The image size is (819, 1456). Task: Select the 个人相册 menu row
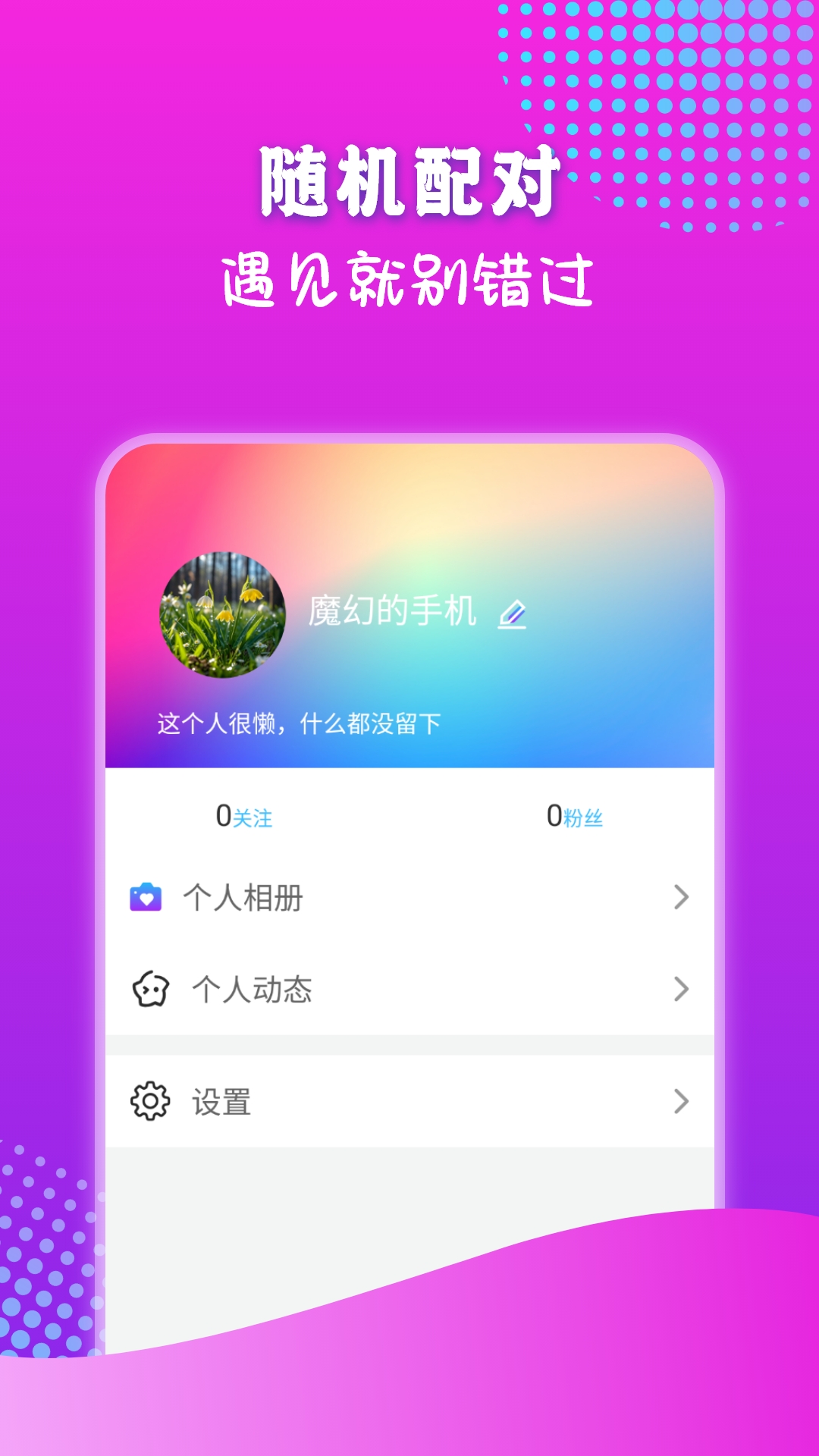[x=409, y=897]
